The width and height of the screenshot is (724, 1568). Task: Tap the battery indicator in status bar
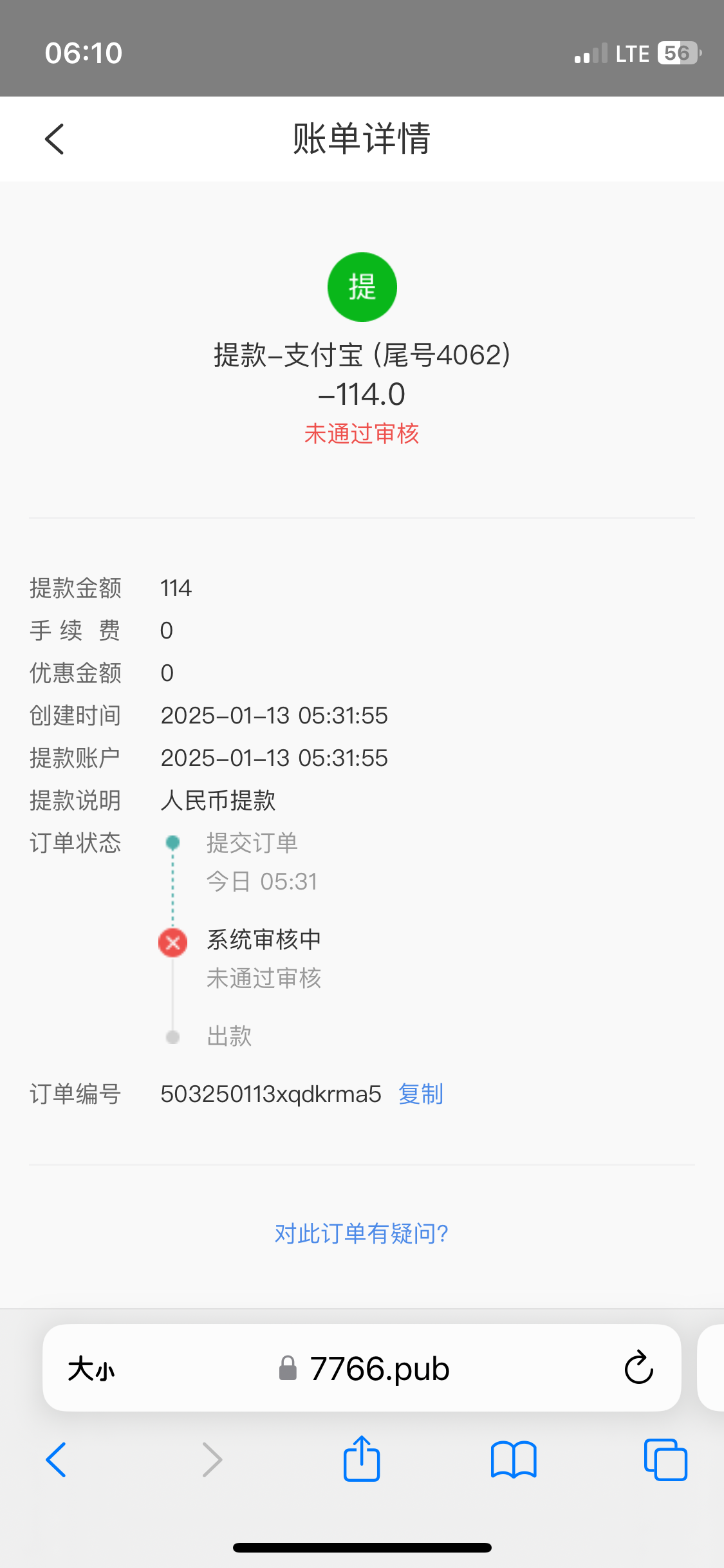click(677, 51)
